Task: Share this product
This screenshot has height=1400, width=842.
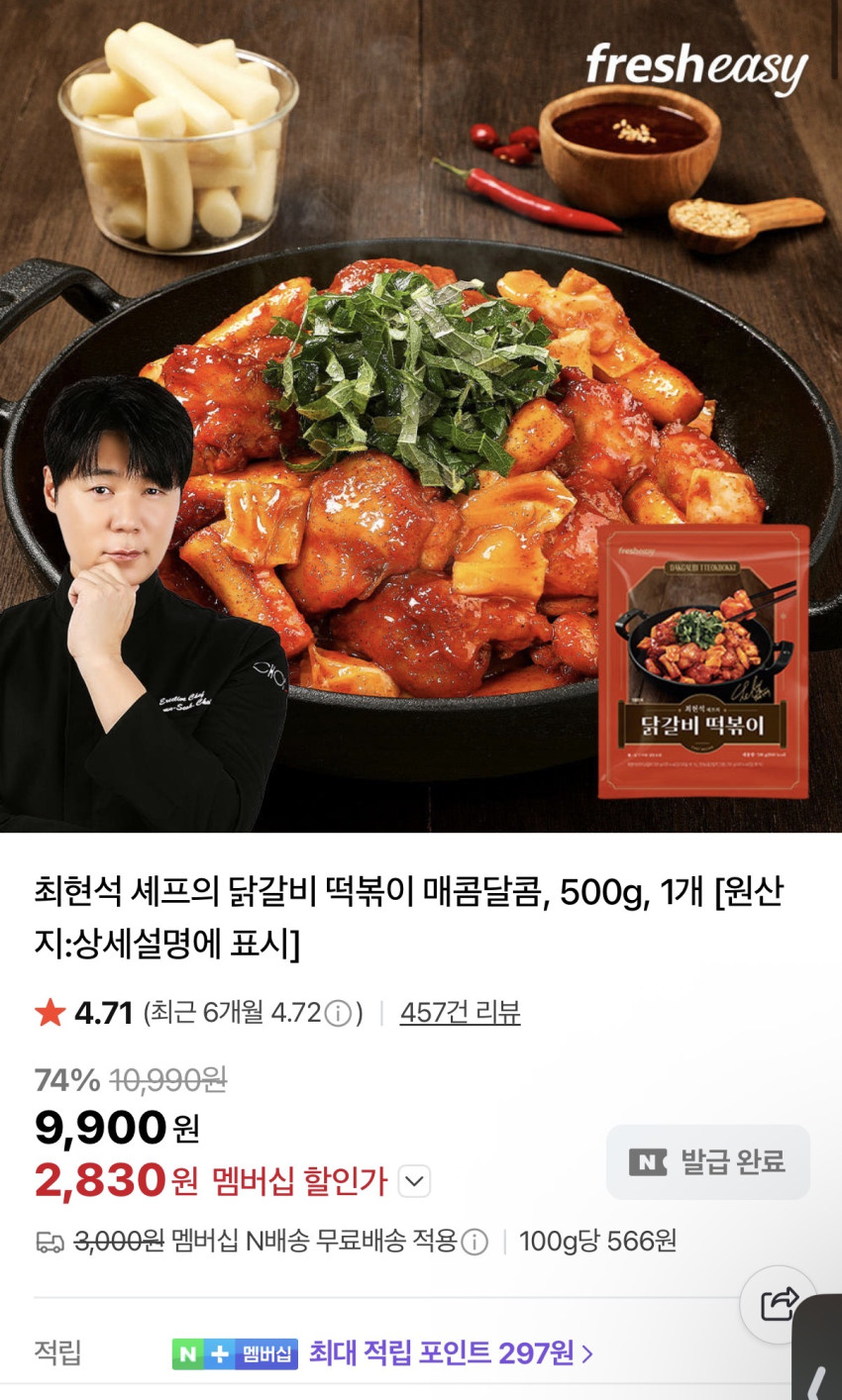Action: (779, 1304)
